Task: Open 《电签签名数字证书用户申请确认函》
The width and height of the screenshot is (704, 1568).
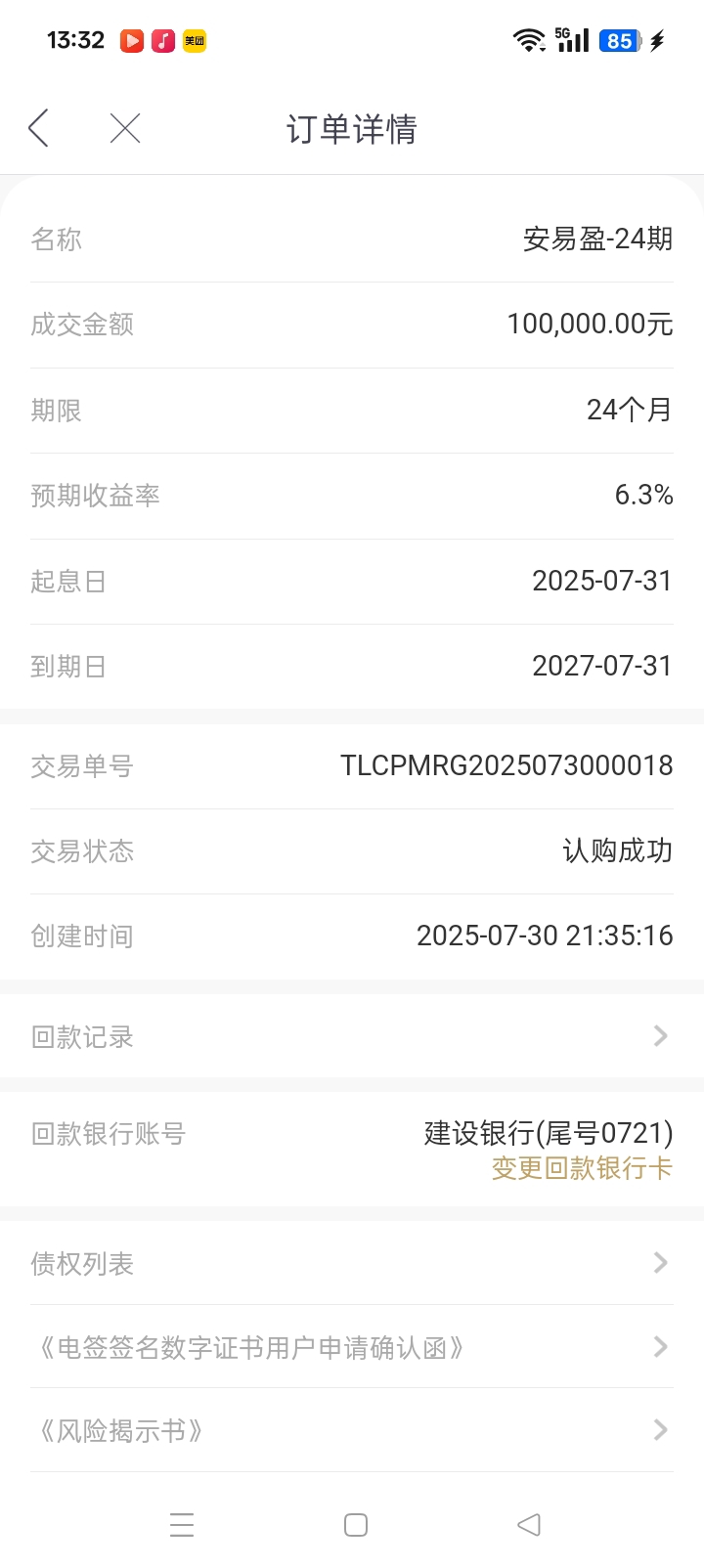Action: [x=352, y=1347]
